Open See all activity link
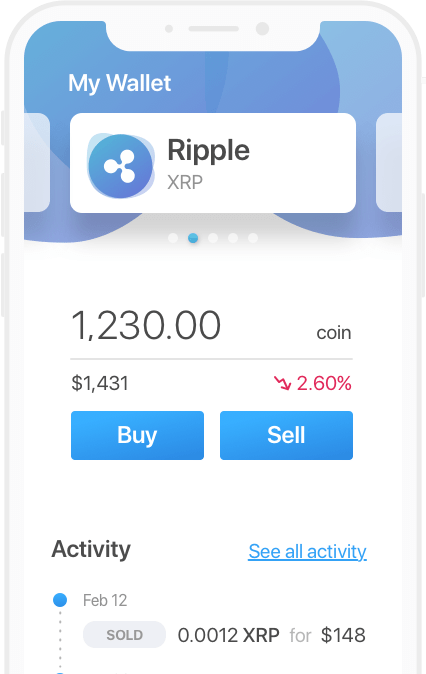This screenshot has width=426, height=674. click(x=307, y=551)
